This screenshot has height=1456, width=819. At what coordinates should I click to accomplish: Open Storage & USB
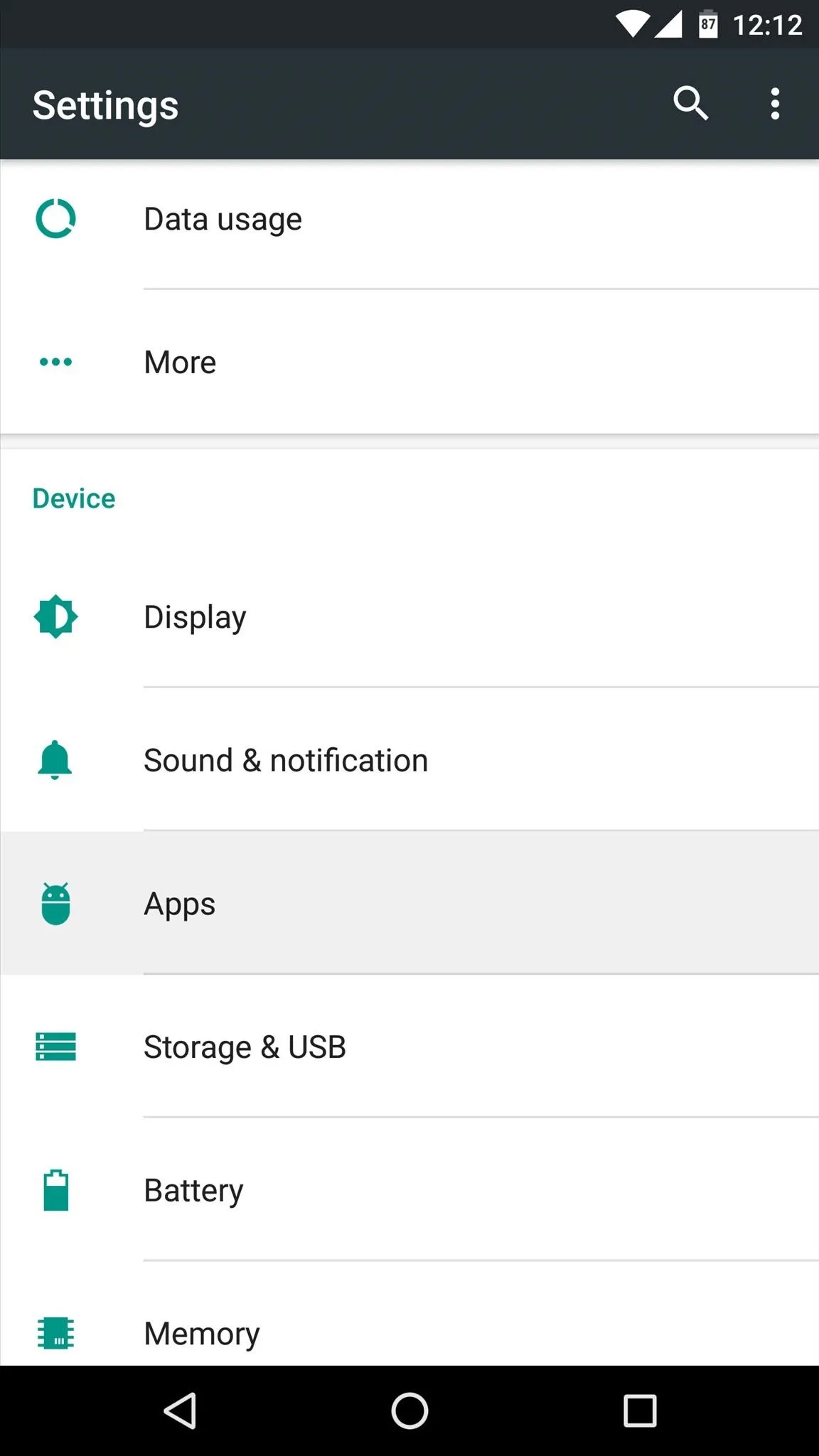[409, 1046]
